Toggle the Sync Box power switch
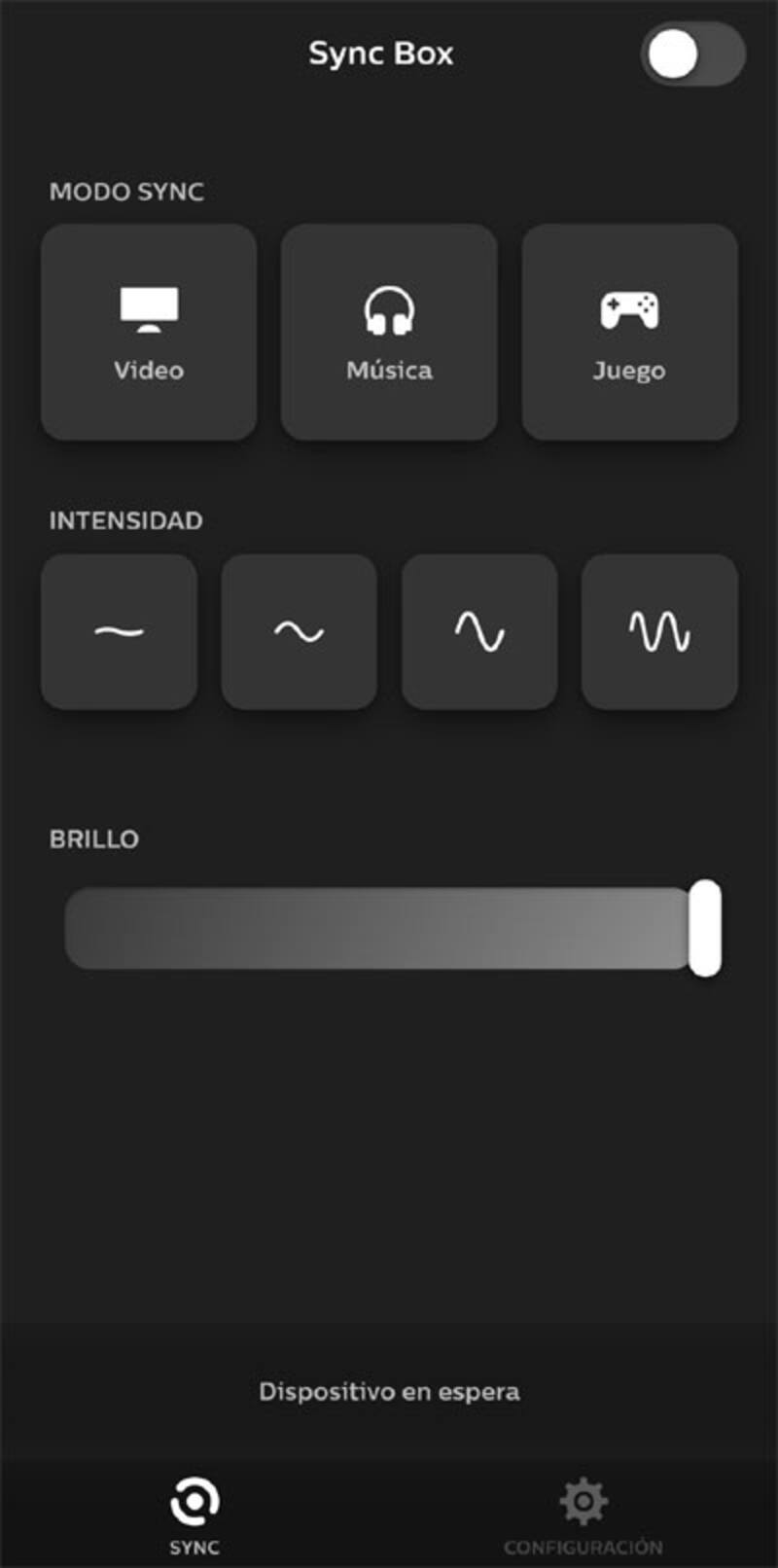Viewport: 778px width, 1568px height. pyautogui.click(x=691, y=54)
